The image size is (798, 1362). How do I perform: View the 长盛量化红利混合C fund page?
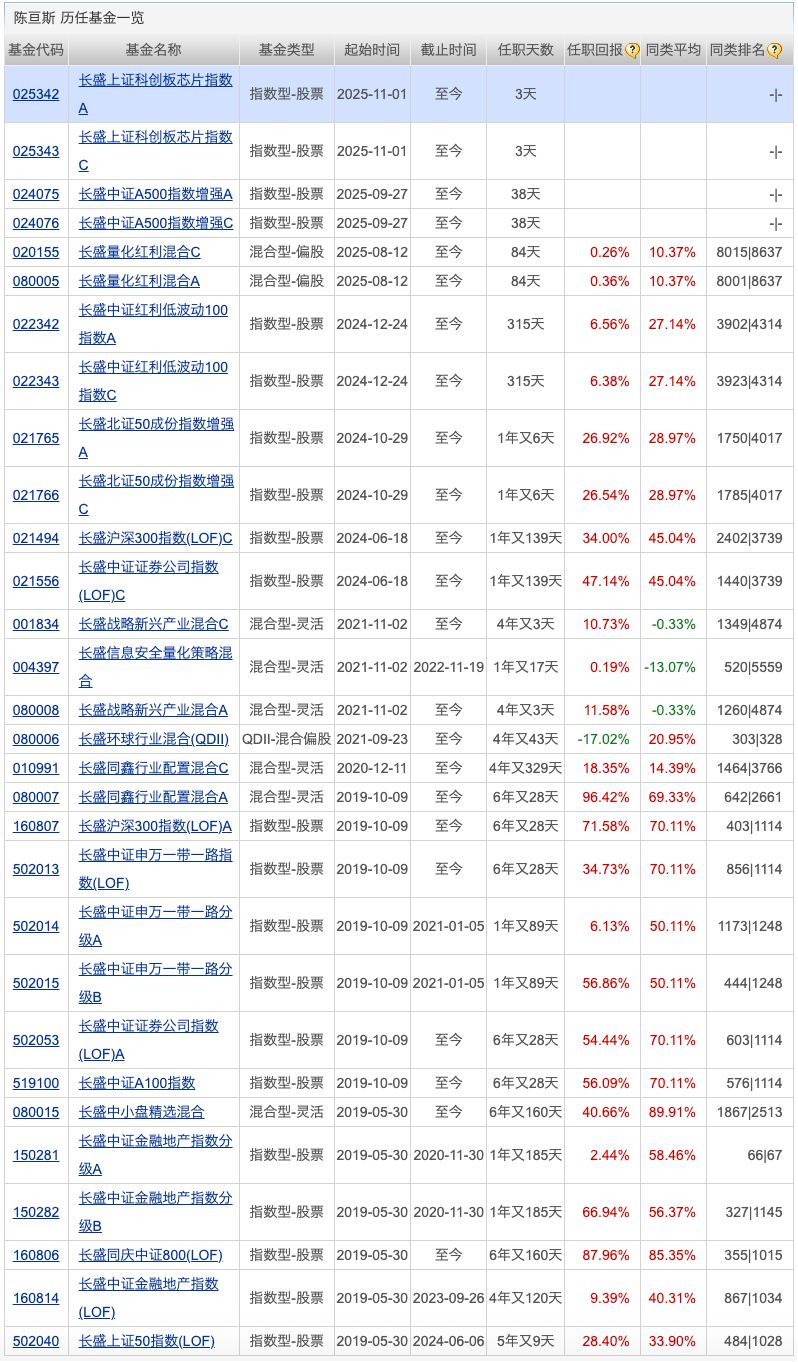click(140, 252)
